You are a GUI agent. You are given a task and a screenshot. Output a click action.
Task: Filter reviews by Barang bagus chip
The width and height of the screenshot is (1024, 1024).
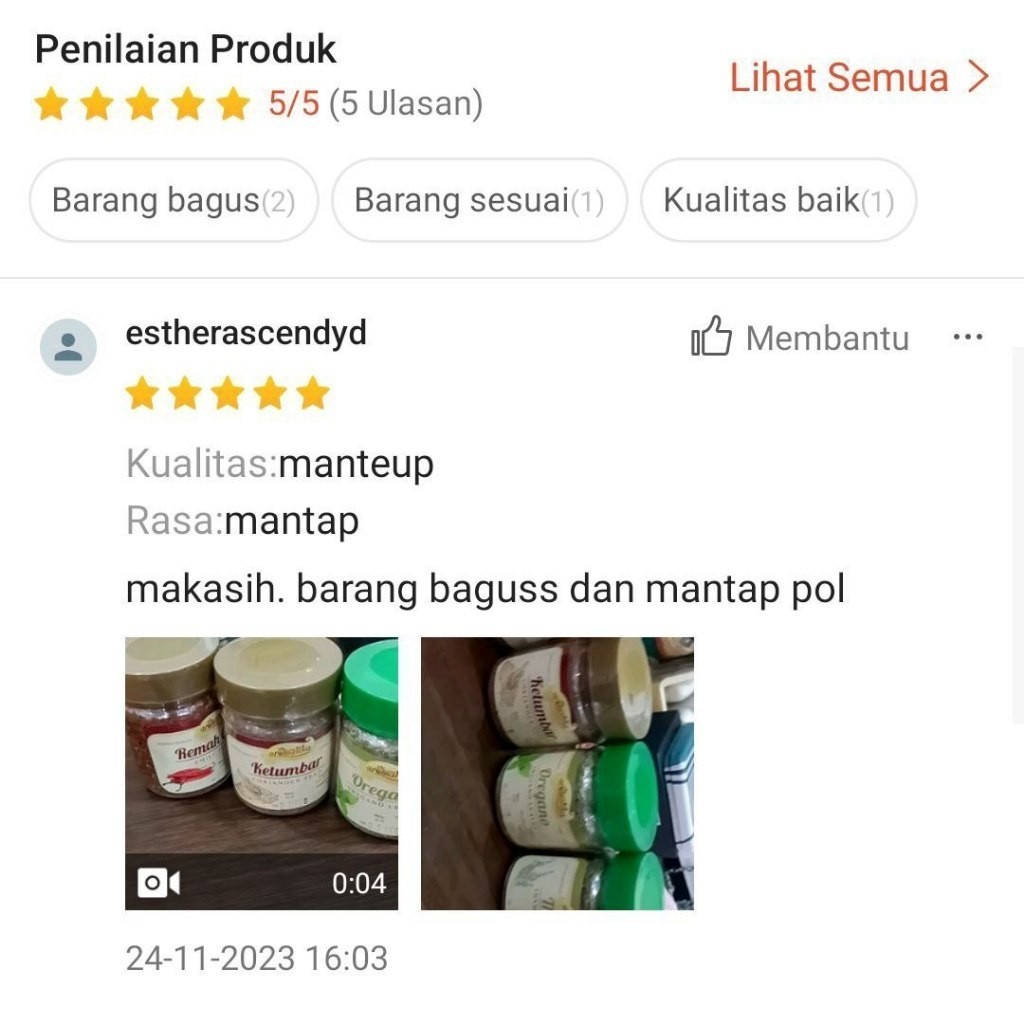[x=174, y=200]
